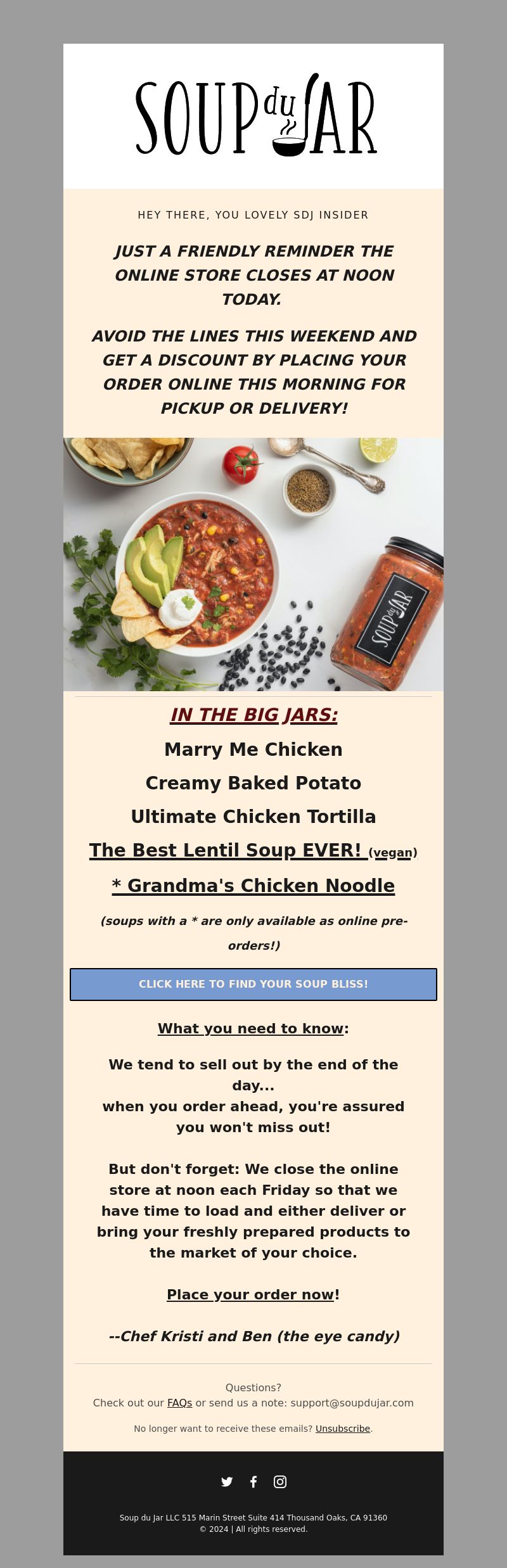Open the Facebook icon in the footer
Screen dimensions: 507x1568
(253, 1481)
